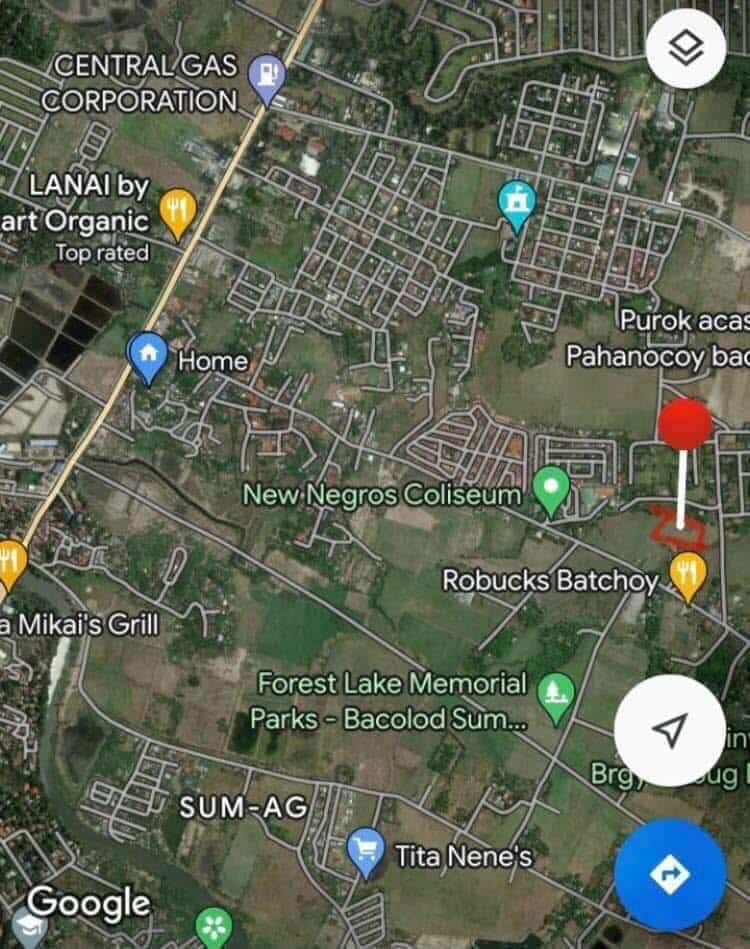Center map on my location
The image size is (750, 949).
669,730
